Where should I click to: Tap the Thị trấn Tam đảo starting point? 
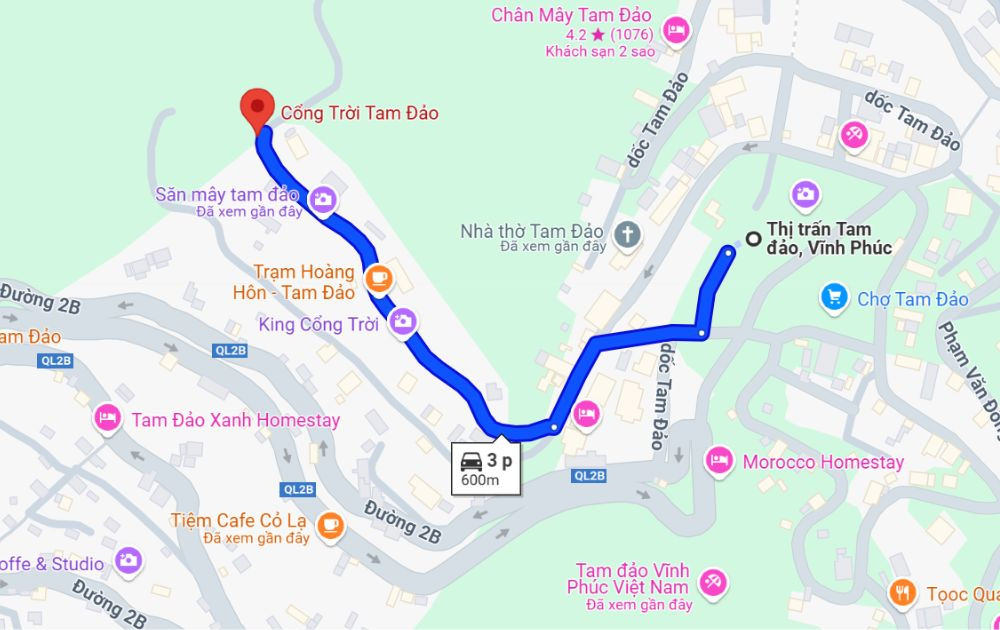[x=752, y=238]
